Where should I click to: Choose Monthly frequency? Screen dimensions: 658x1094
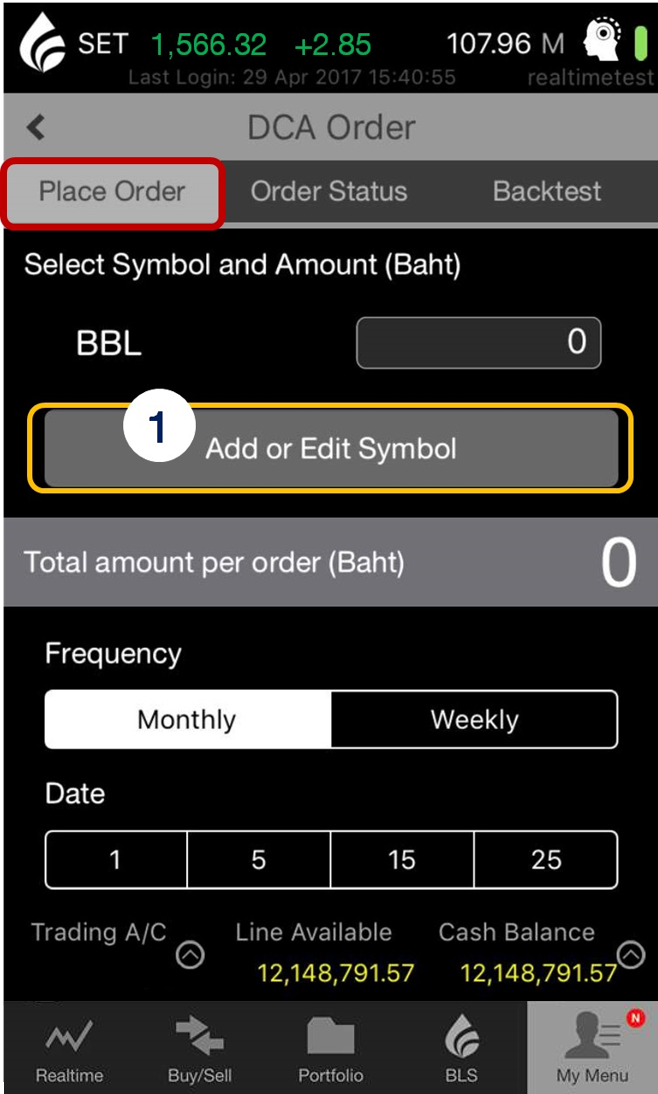[187, 720]
